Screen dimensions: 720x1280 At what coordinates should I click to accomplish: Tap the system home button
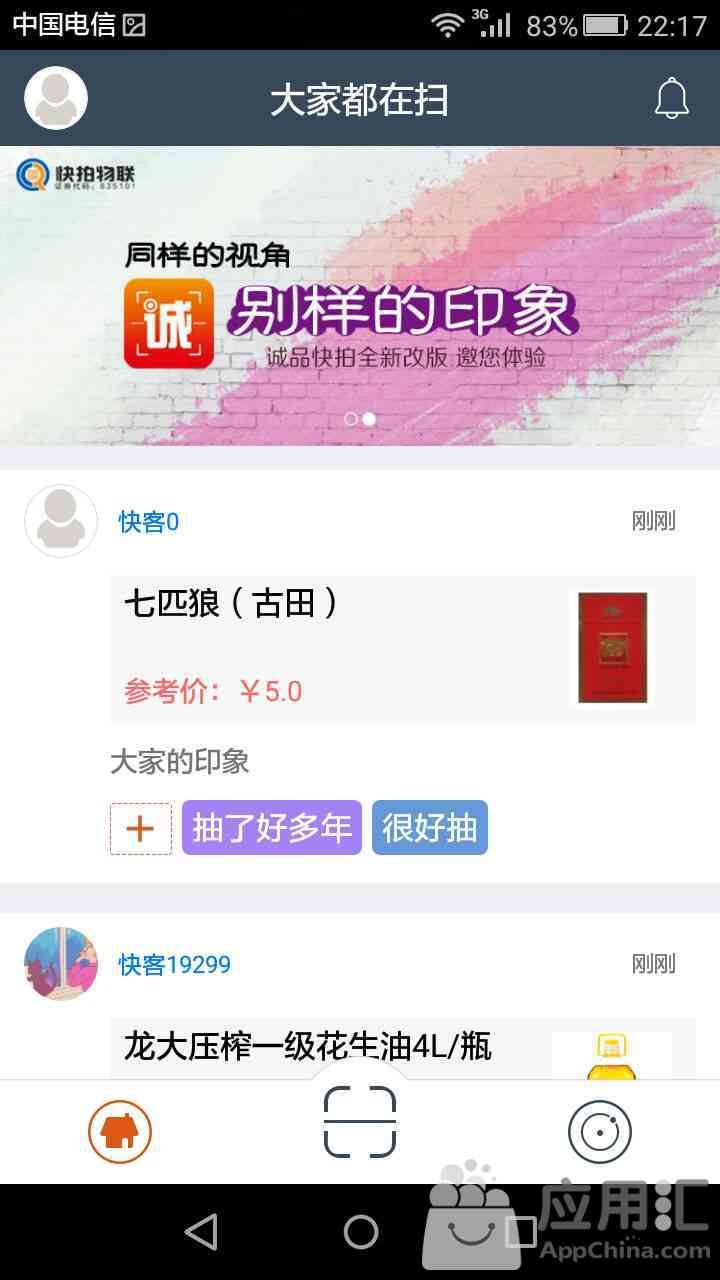(360, 1232)
